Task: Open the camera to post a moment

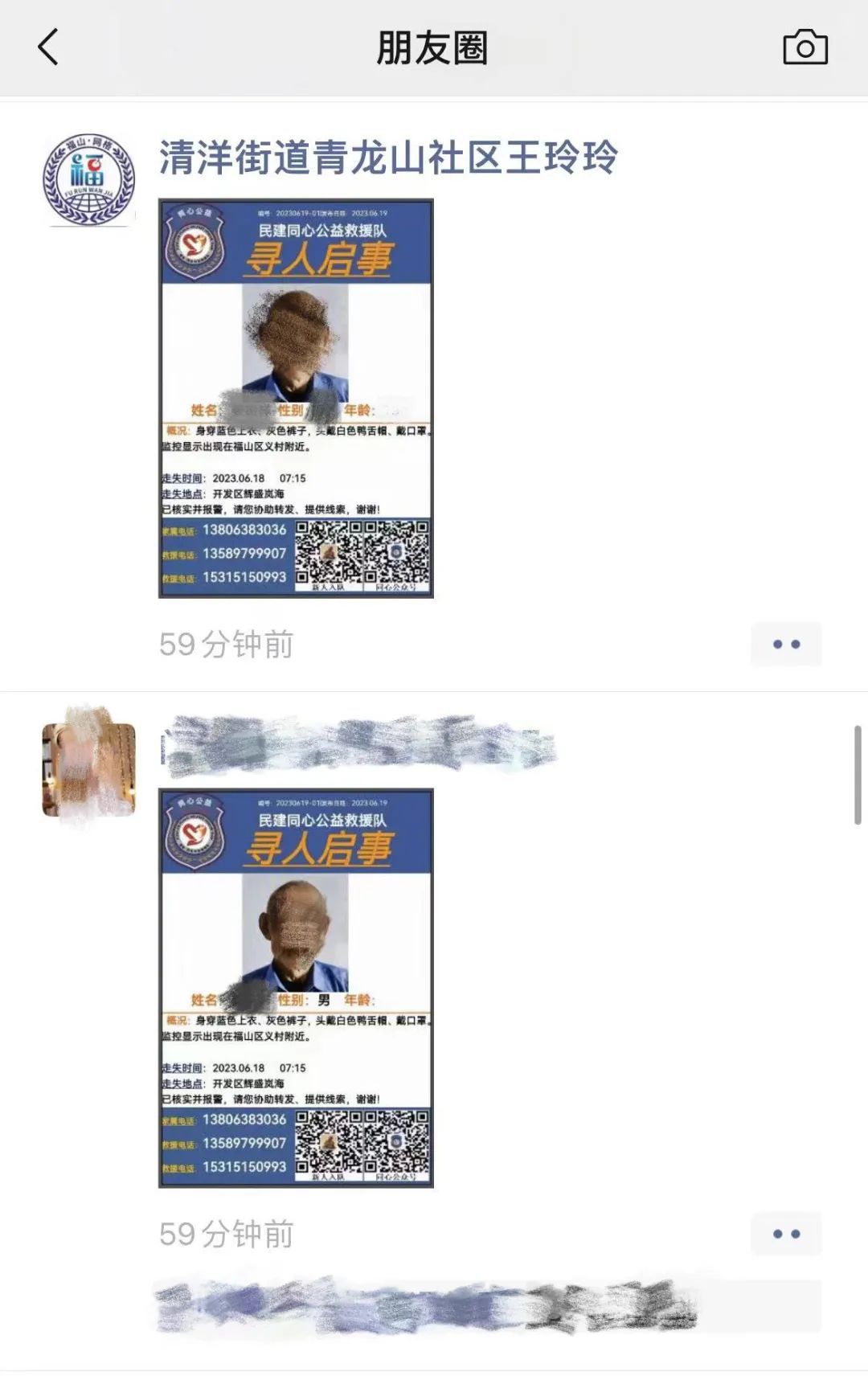Action: pyautogui.click(x=805, y=47)
